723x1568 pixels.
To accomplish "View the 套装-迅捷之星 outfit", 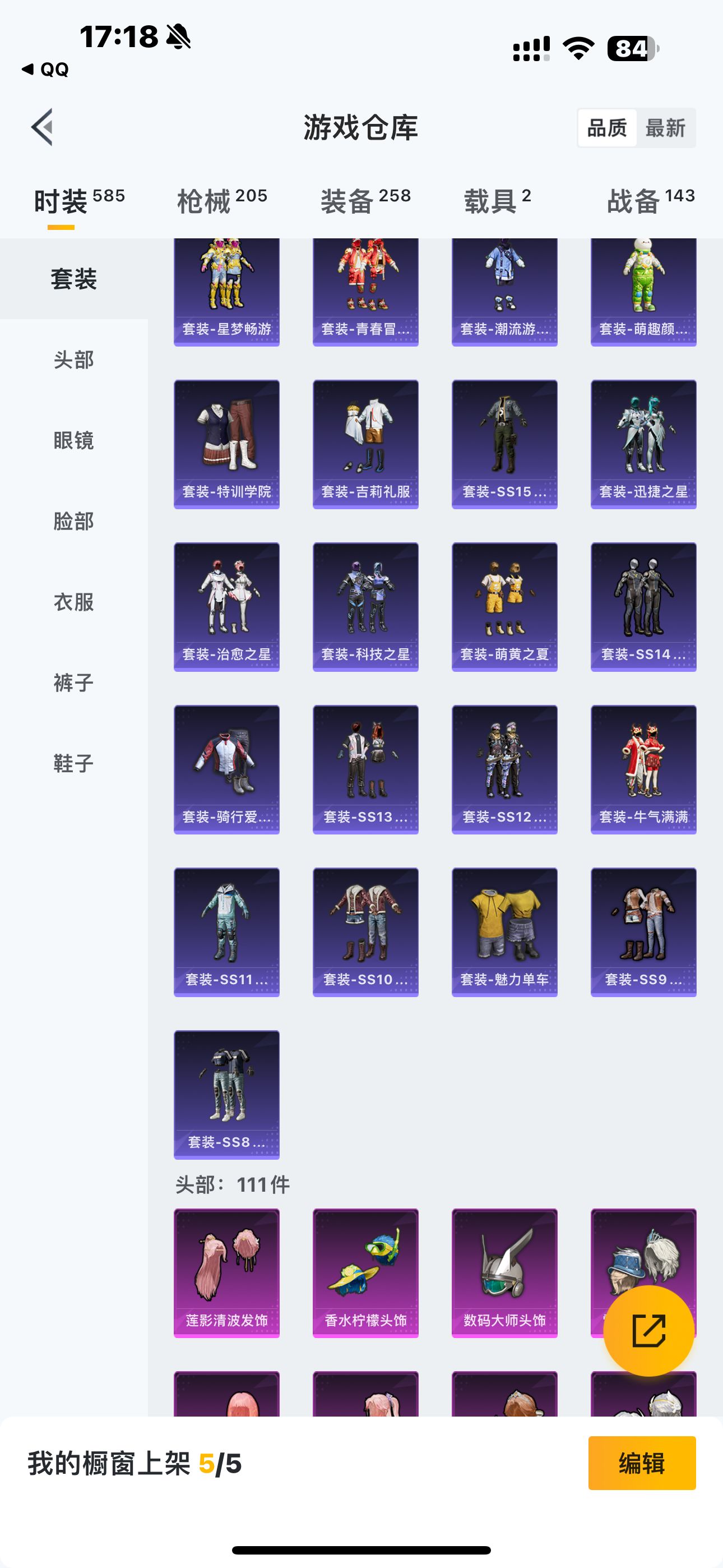I will 643,444.
